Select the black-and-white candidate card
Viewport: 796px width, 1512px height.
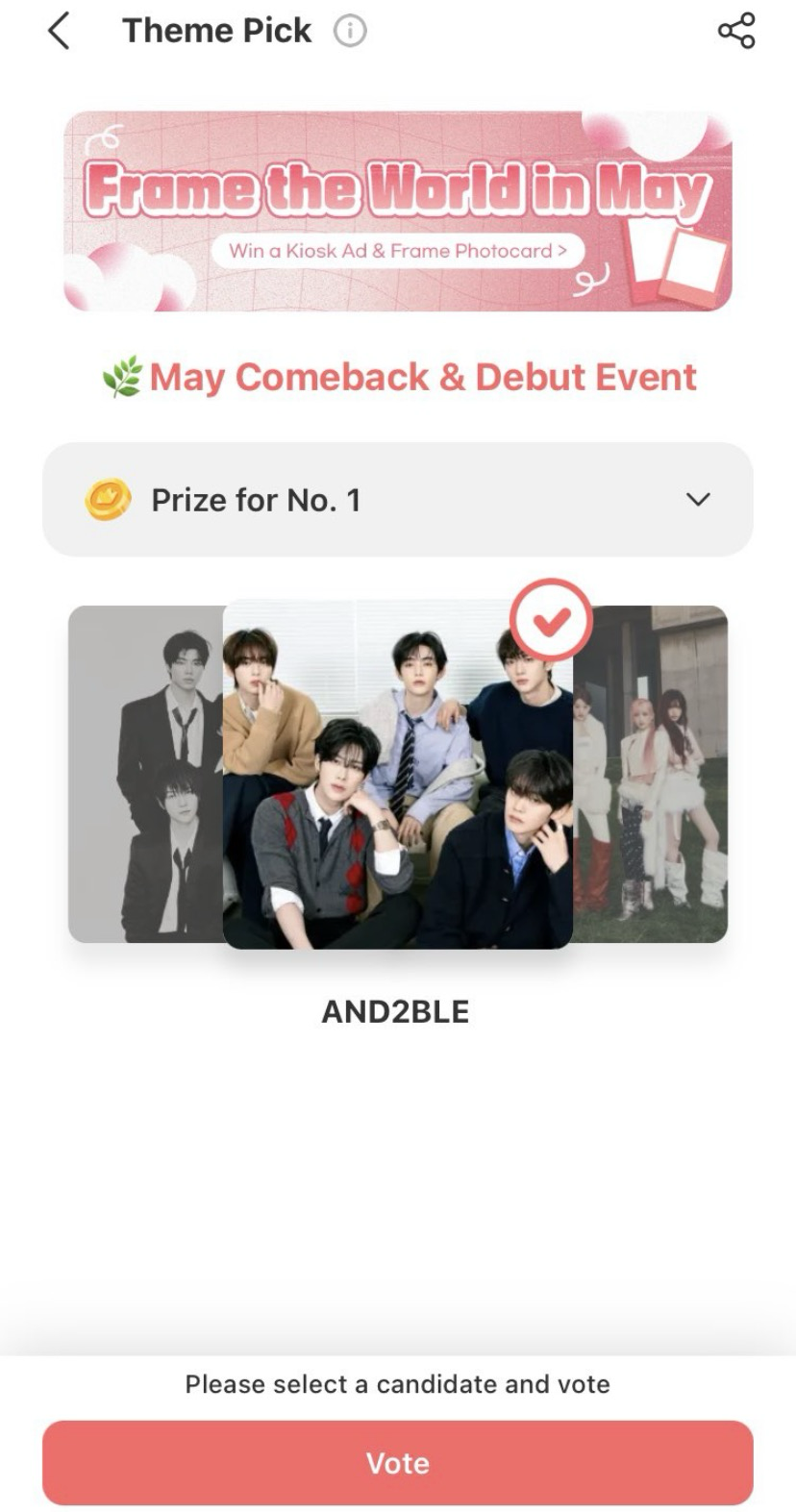point(144,774)
